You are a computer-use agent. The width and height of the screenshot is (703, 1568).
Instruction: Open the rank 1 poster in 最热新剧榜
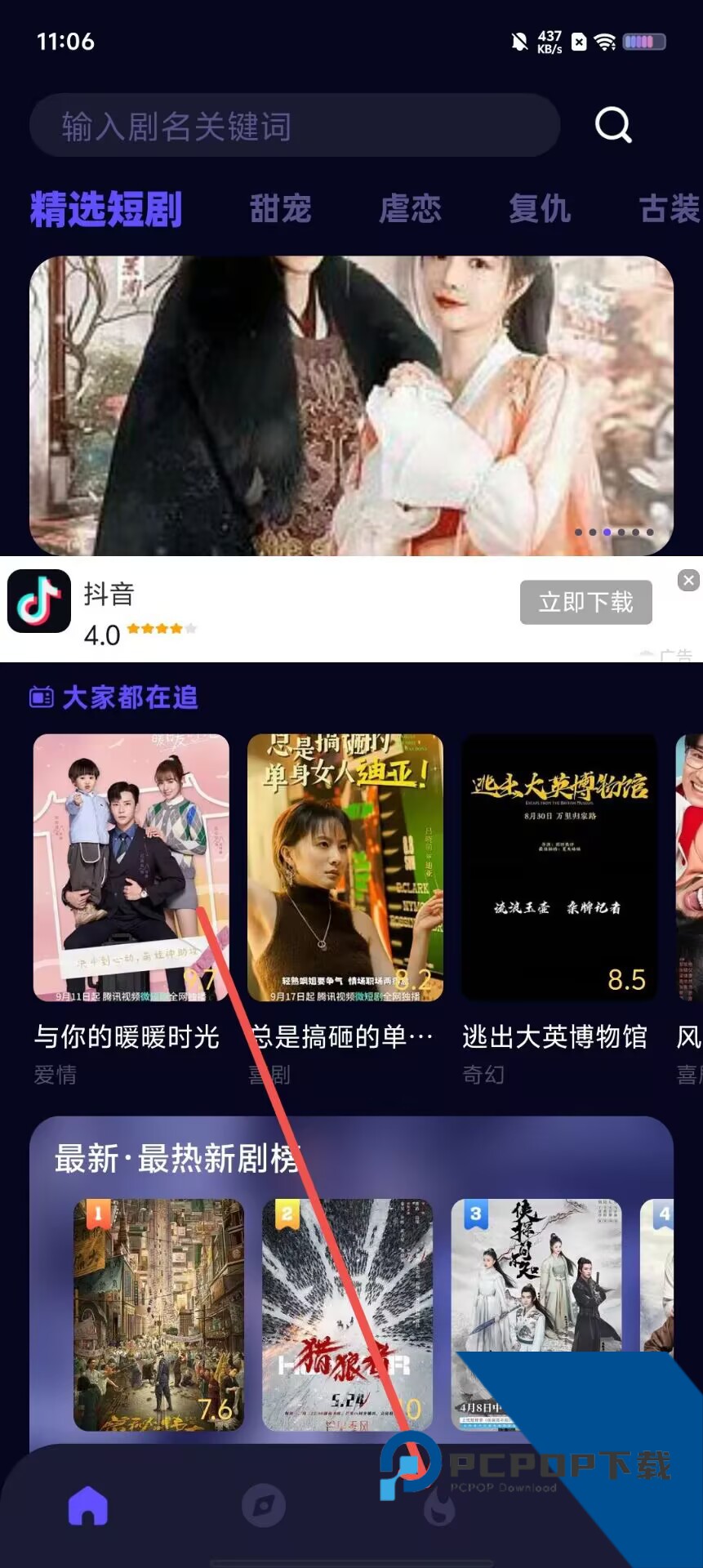point(158,1315)
